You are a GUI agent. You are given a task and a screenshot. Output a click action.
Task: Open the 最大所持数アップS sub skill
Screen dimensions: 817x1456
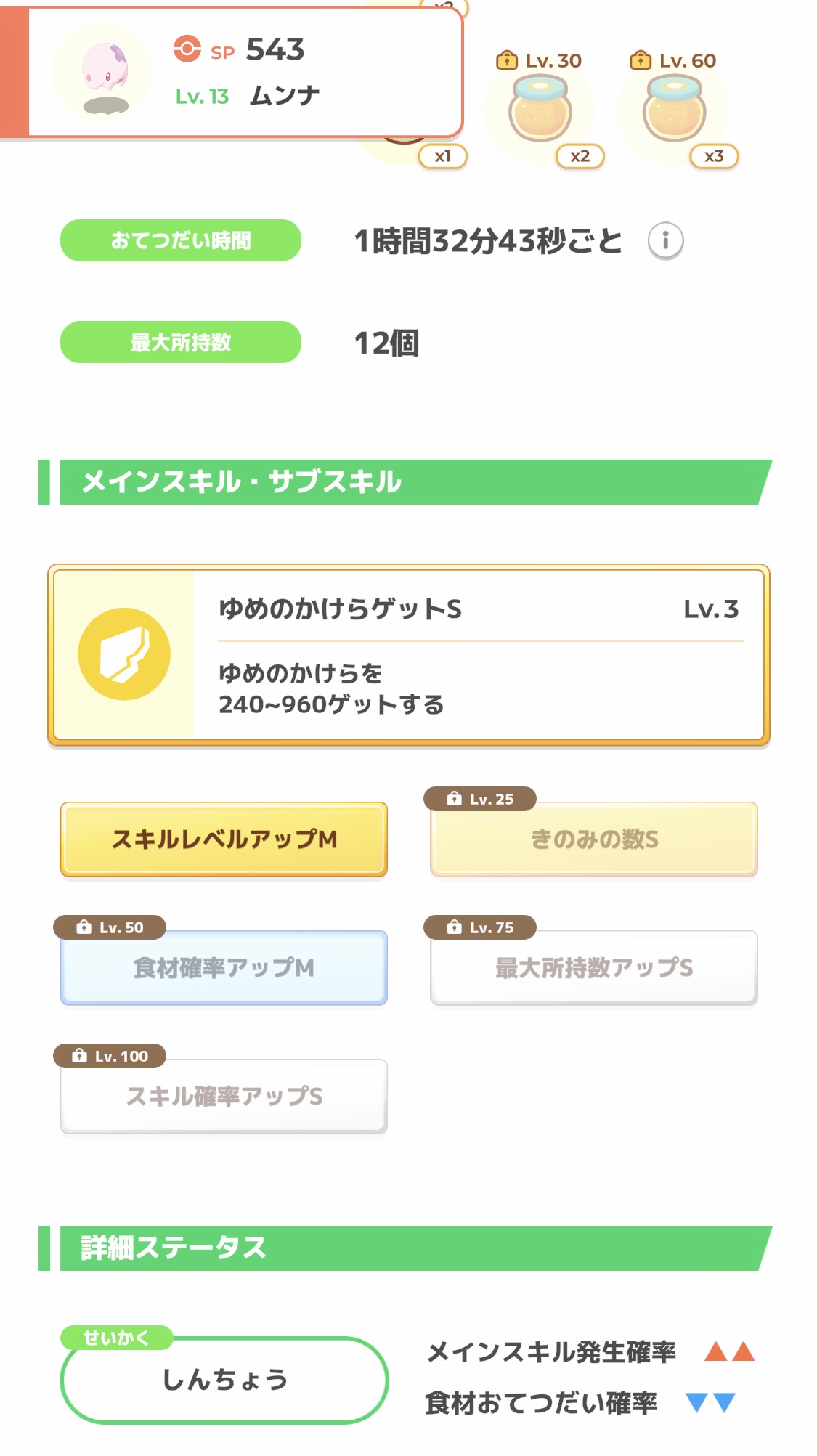point(594,968)
